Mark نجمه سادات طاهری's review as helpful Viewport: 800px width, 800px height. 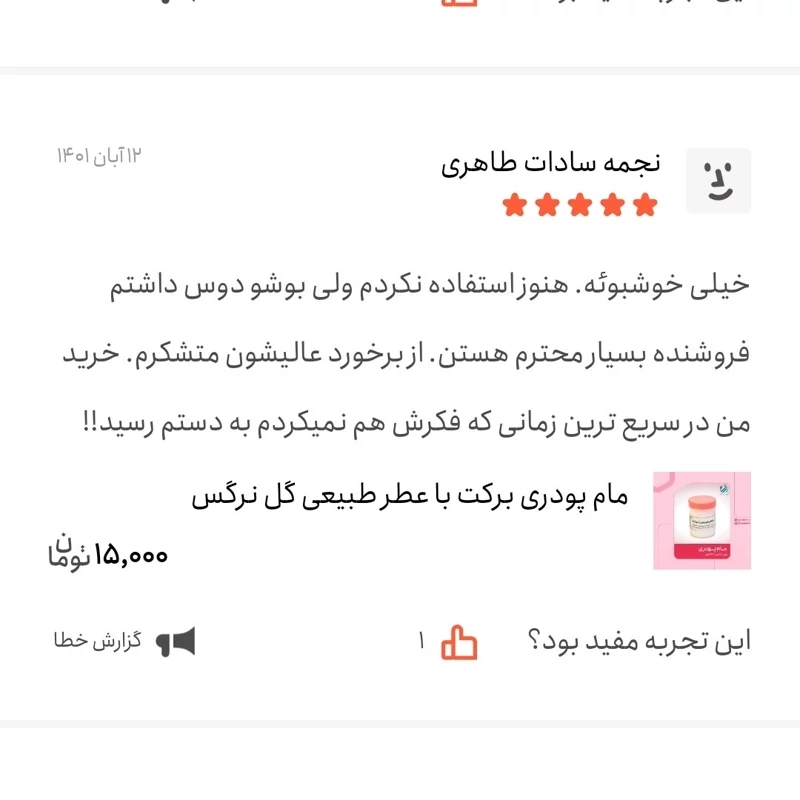(460, 642)
